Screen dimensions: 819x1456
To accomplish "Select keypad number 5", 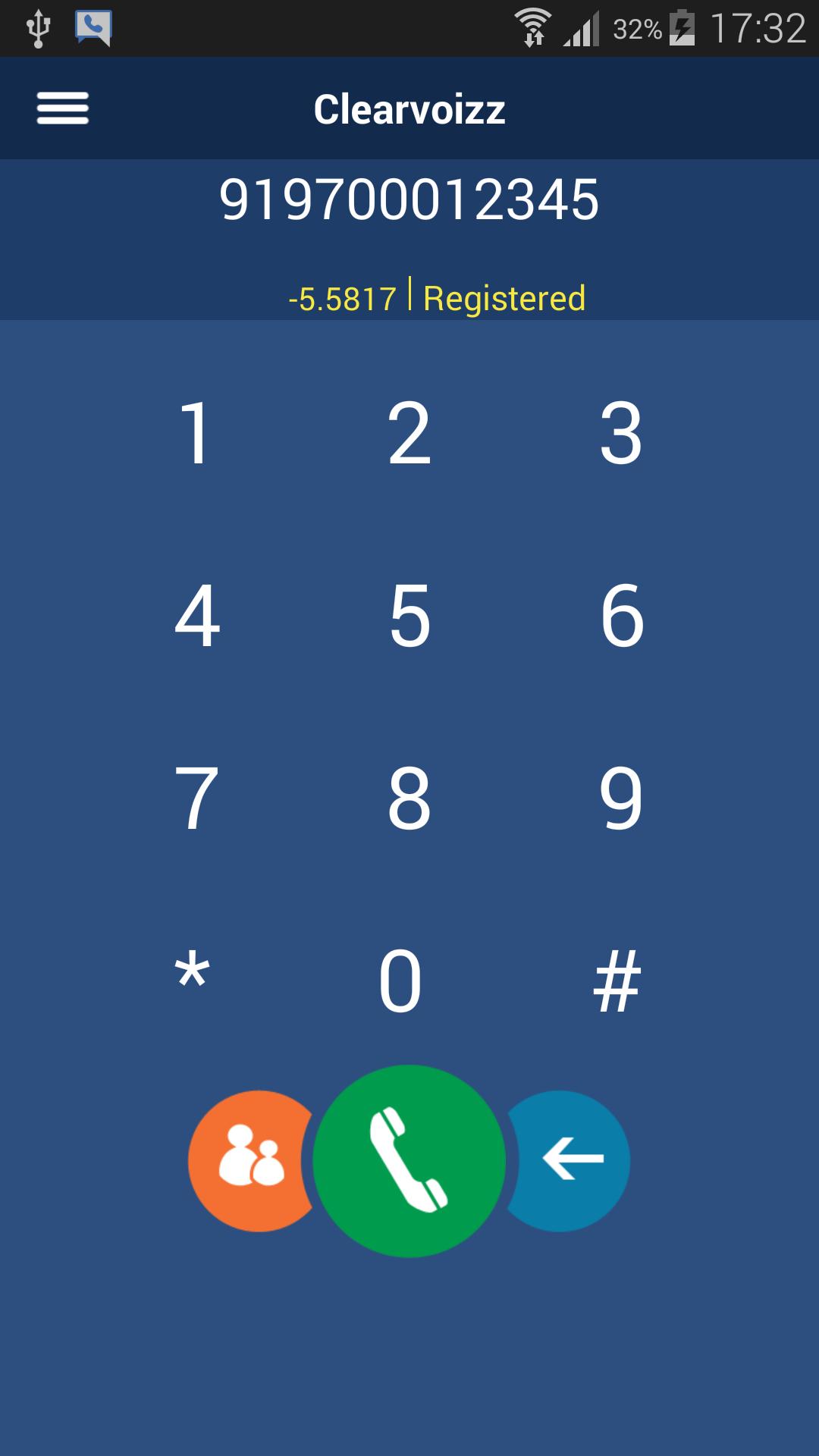I will click(409, 616).
